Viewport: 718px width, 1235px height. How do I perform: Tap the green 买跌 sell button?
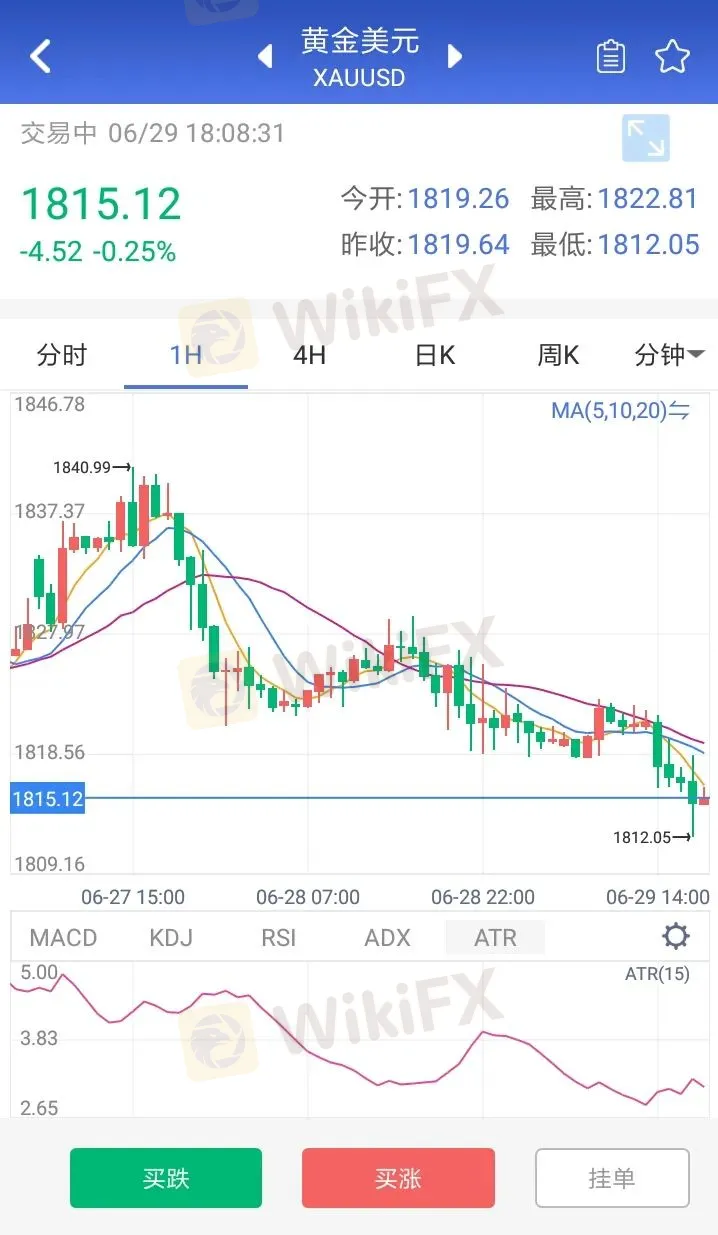[x=166, y=1178]
